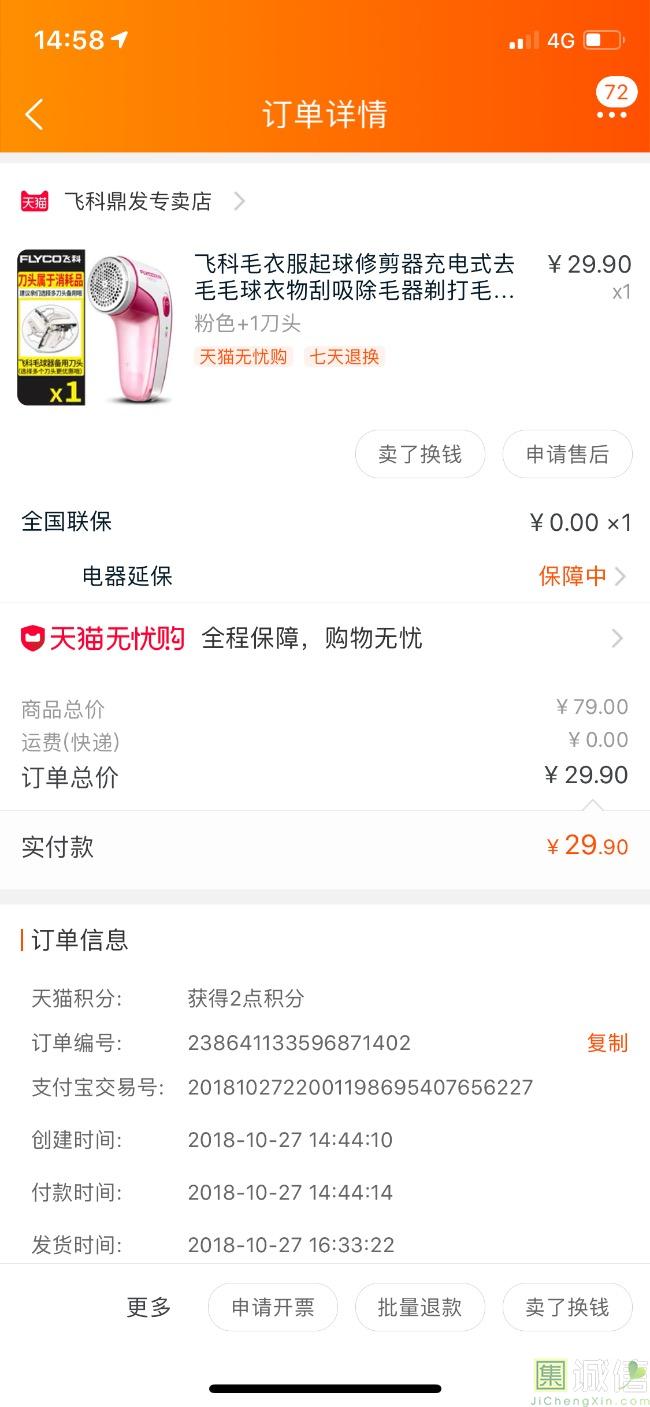Screen dimensions: 650x1407
Task: Tap the 申请开票 button
Action: [273, 1307]
